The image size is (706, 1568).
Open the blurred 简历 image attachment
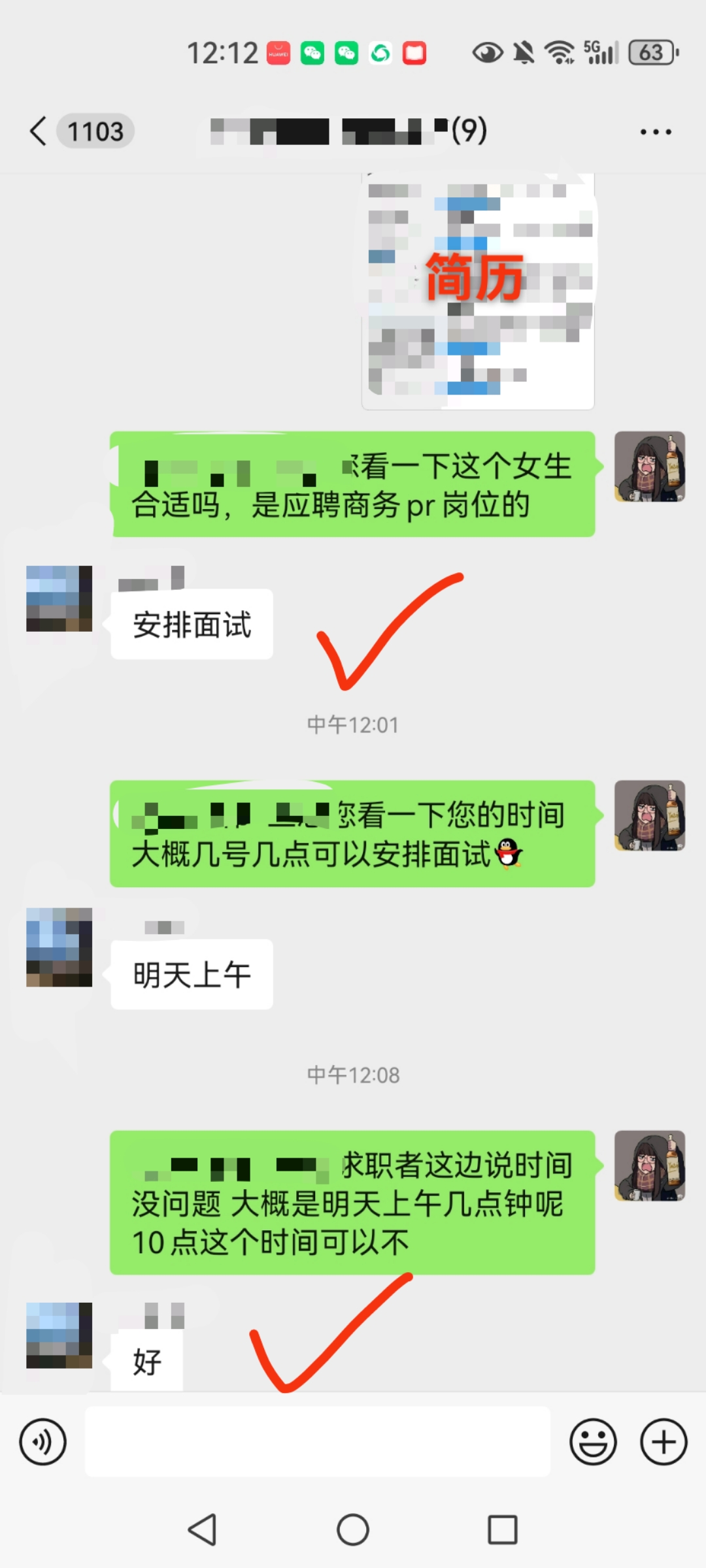point(477,291)
